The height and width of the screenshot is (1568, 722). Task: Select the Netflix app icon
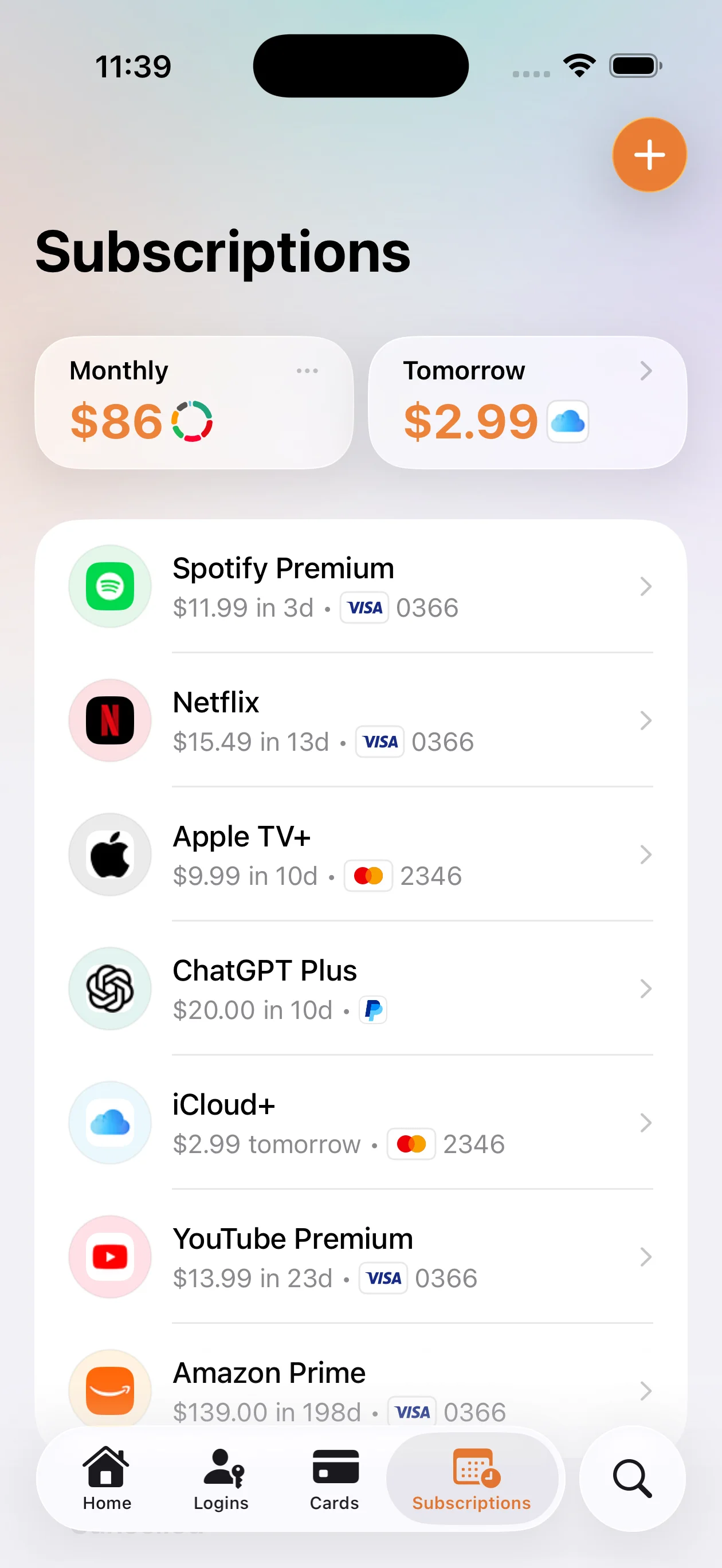pyautogui.click(x=109, y=720)
